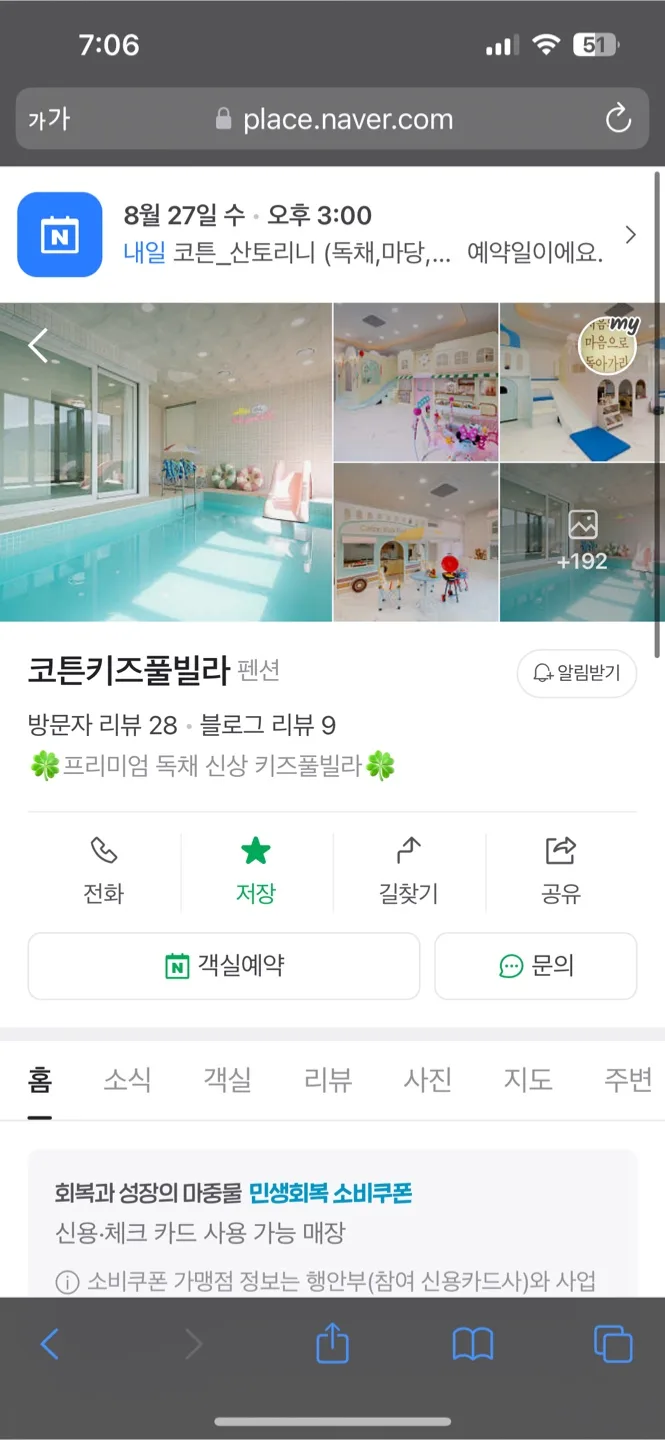Tap the place.naver.com address field
Viewport: 665px width, 1440px height.
[335, 120]
